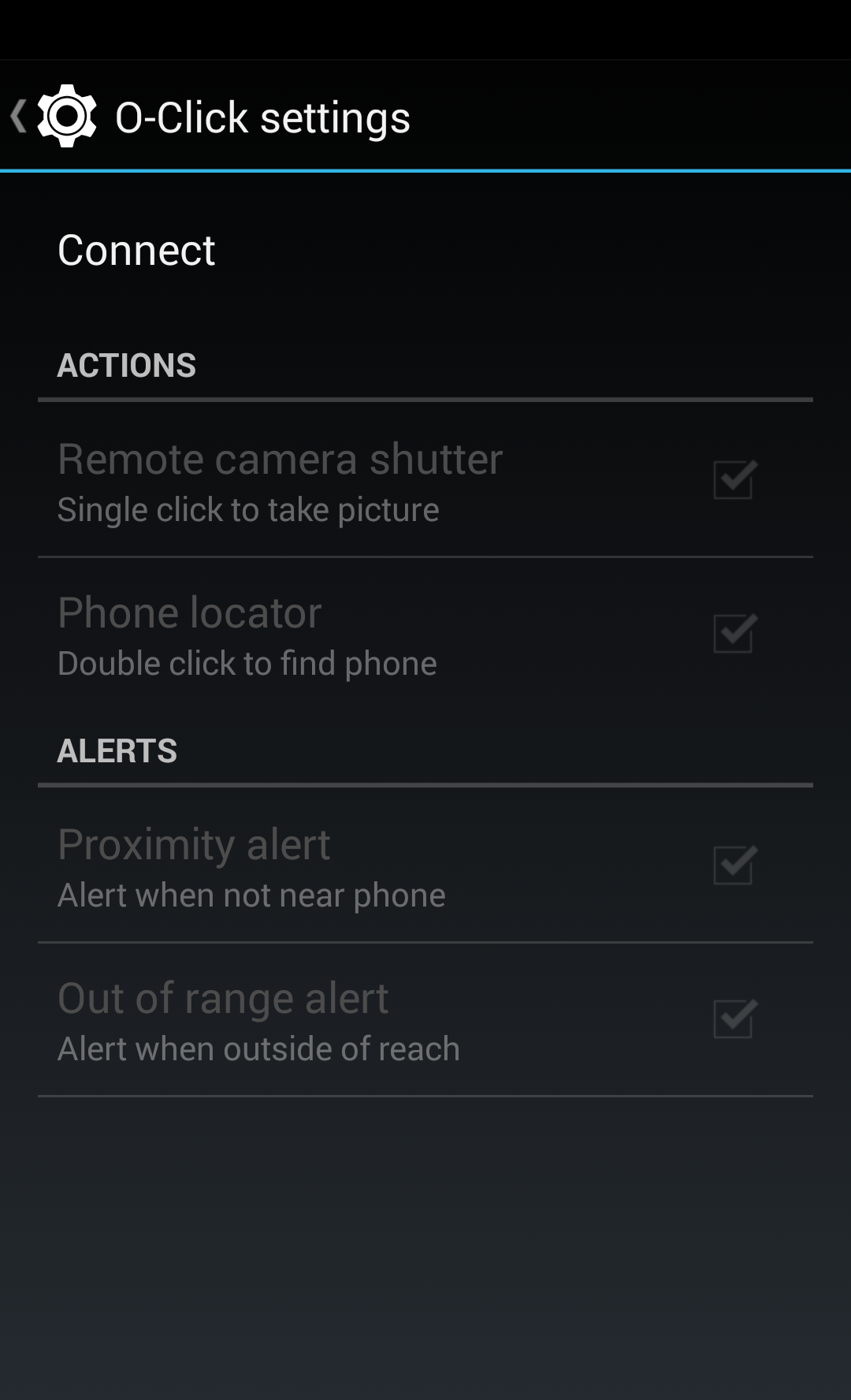Image resolution: width=851 pixels, height=1400 pixels.
Task: Toggle the Out of range alert checkbox
Action: coord(735,1018)
